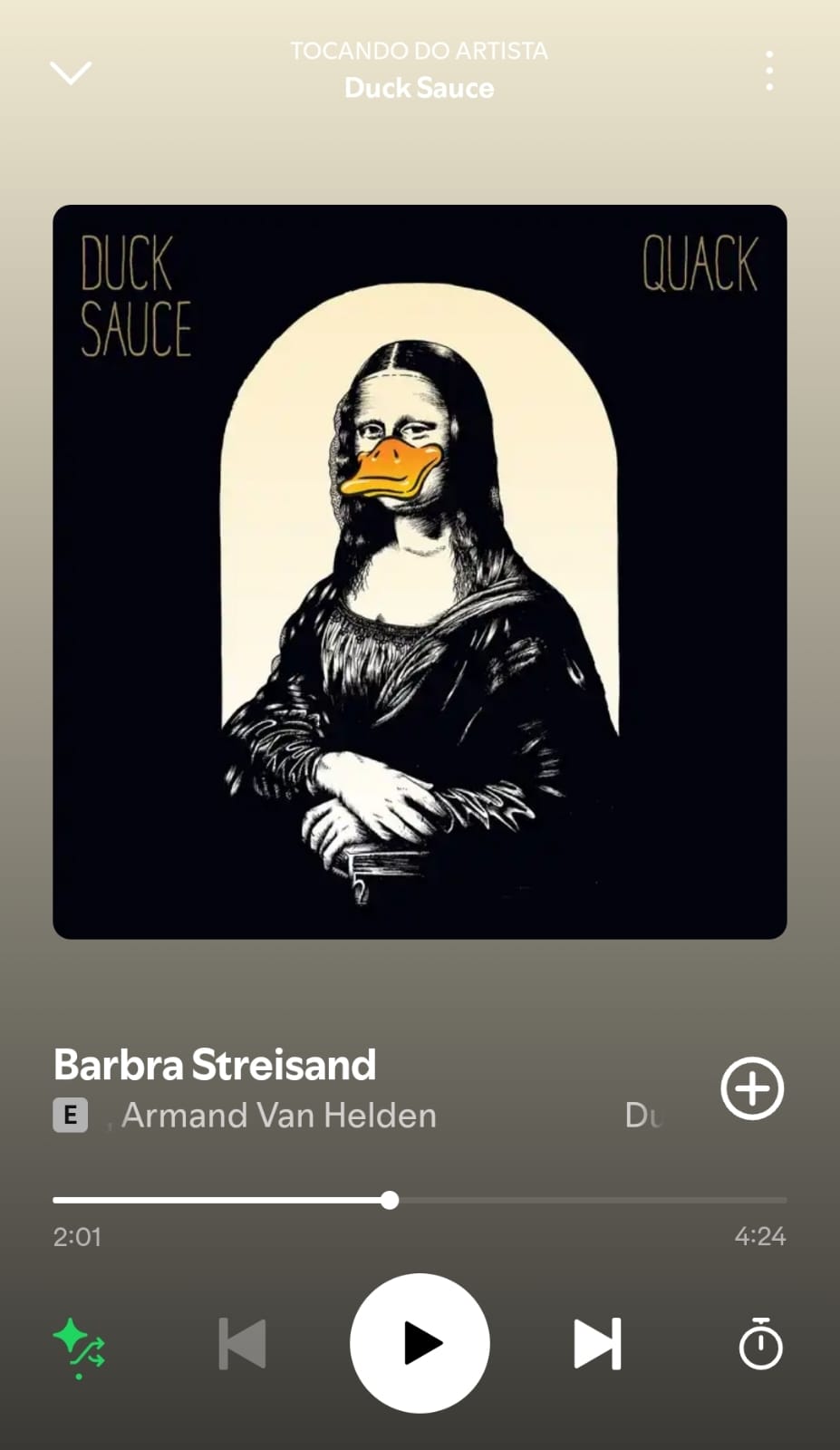Toggle the plus icon to save the song
This screenshot has height=1450, width=840.
752,1089
